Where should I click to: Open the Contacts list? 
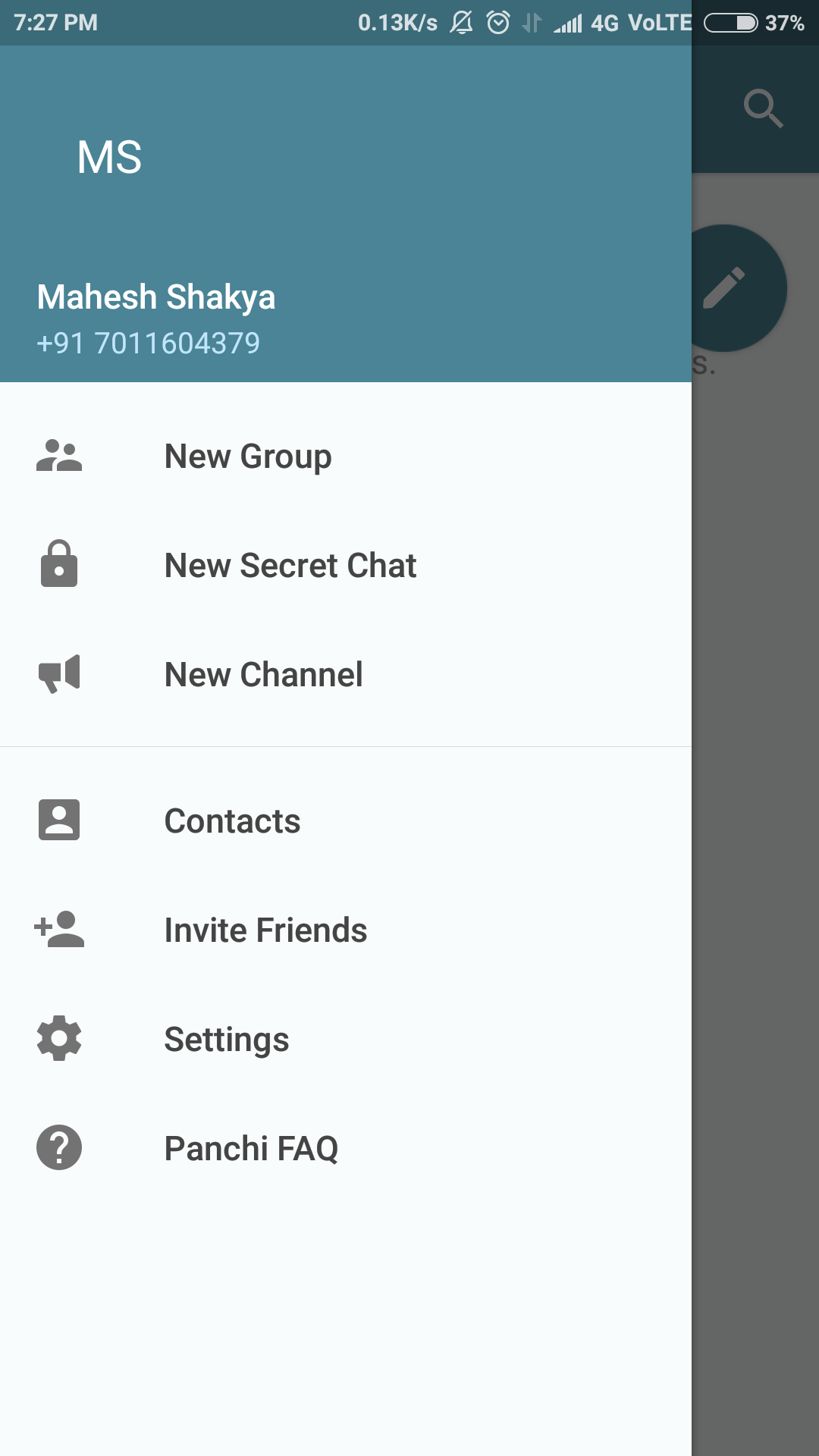(x=232, y=820)
